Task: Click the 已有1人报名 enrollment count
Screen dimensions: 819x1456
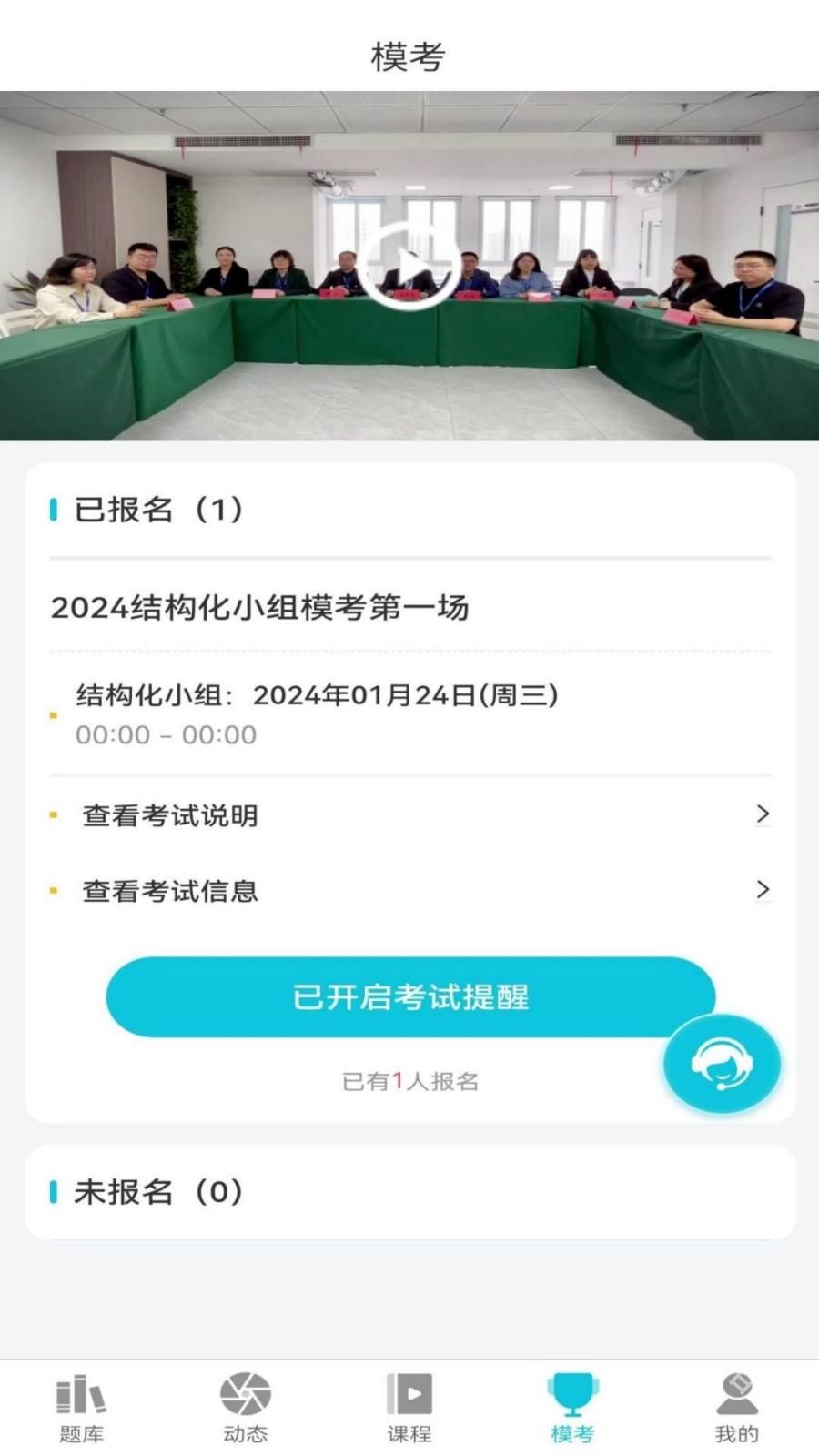Action: [409, 1082]
